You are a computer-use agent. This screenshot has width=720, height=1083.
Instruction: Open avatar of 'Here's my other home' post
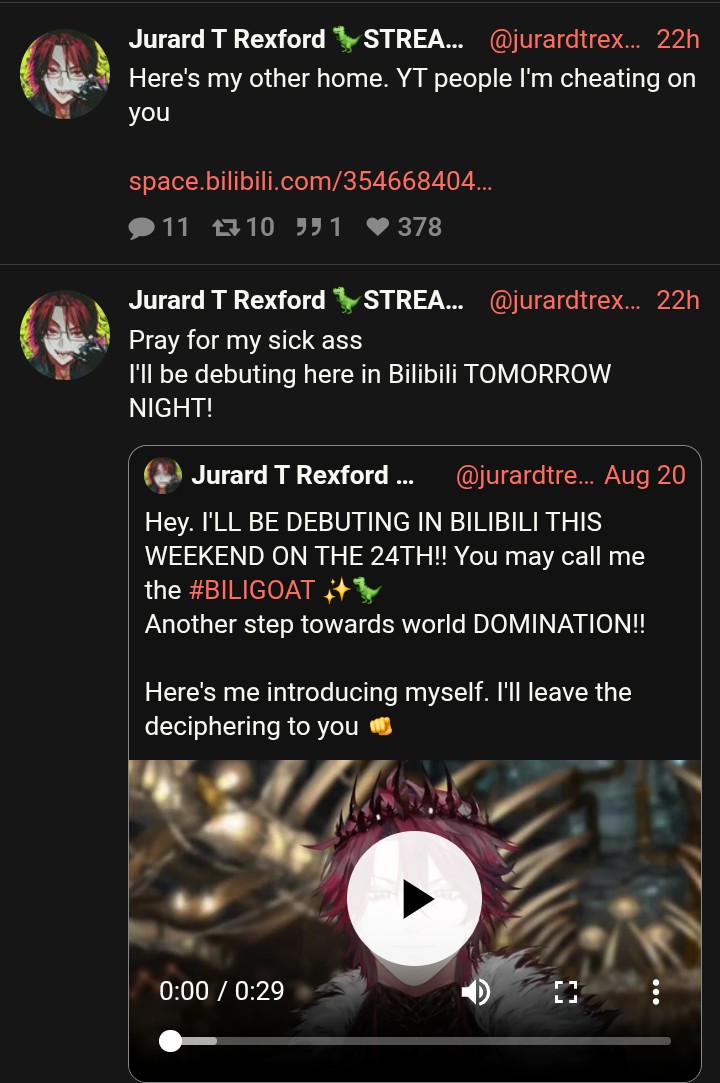(65, 74)
